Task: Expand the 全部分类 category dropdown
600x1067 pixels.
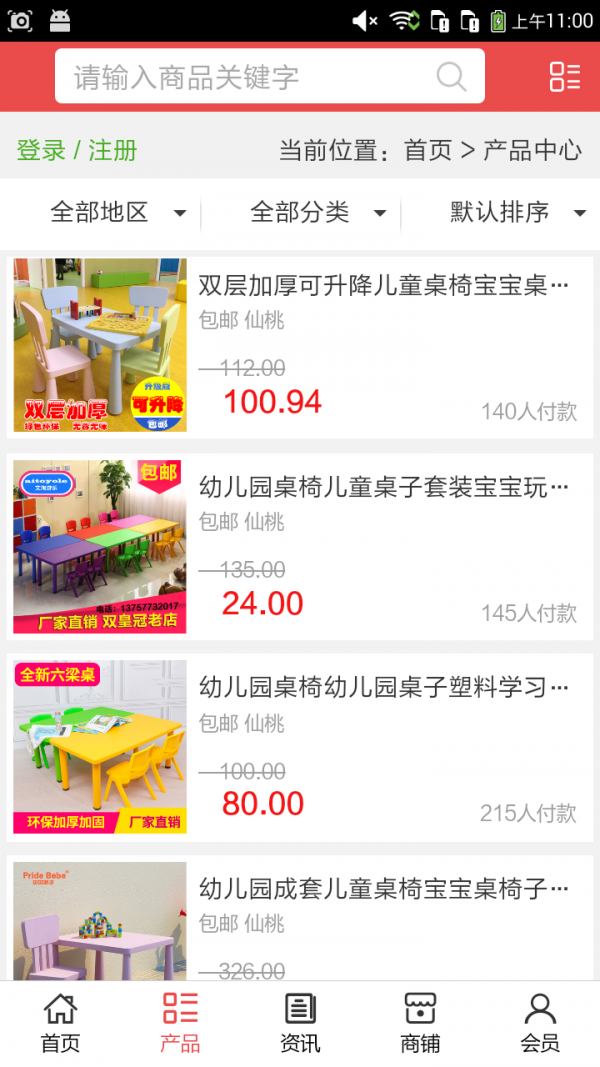Action: point(317,212)
